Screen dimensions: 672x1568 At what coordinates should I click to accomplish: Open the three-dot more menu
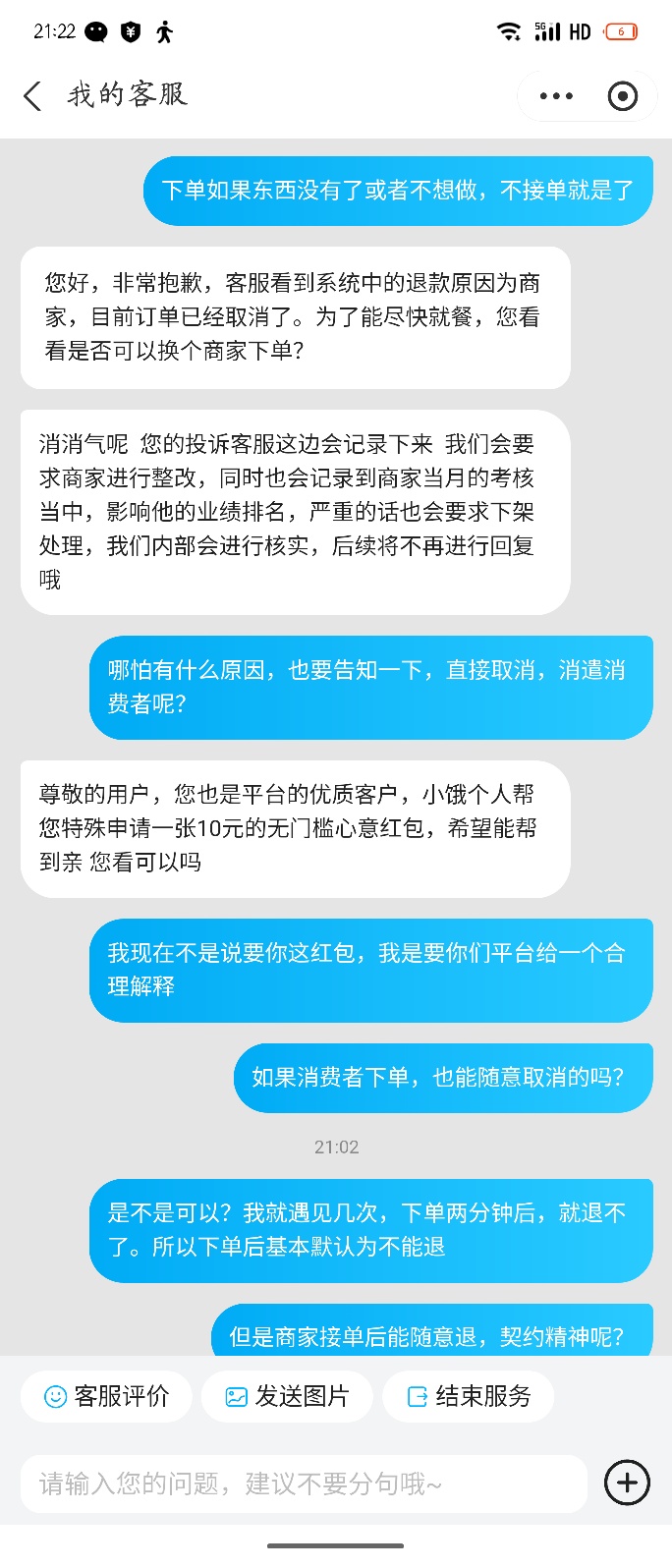[x=556, y=96]
